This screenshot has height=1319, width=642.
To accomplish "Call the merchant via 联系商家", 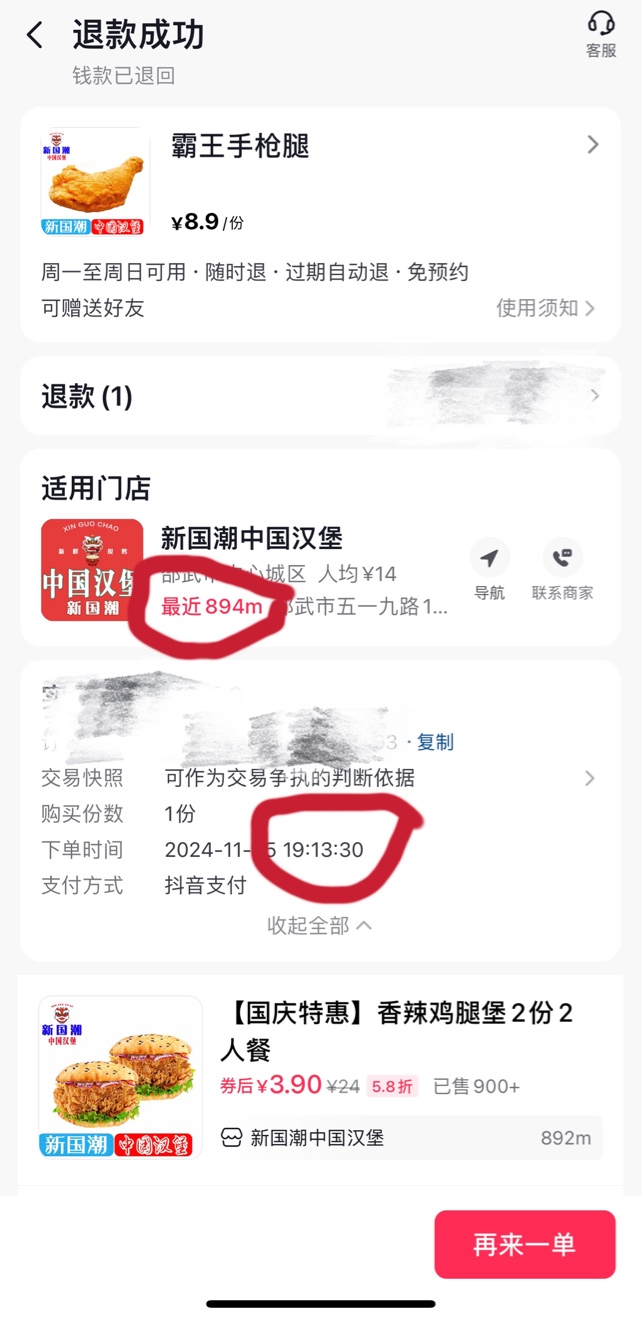I will (x=562, y=570).
